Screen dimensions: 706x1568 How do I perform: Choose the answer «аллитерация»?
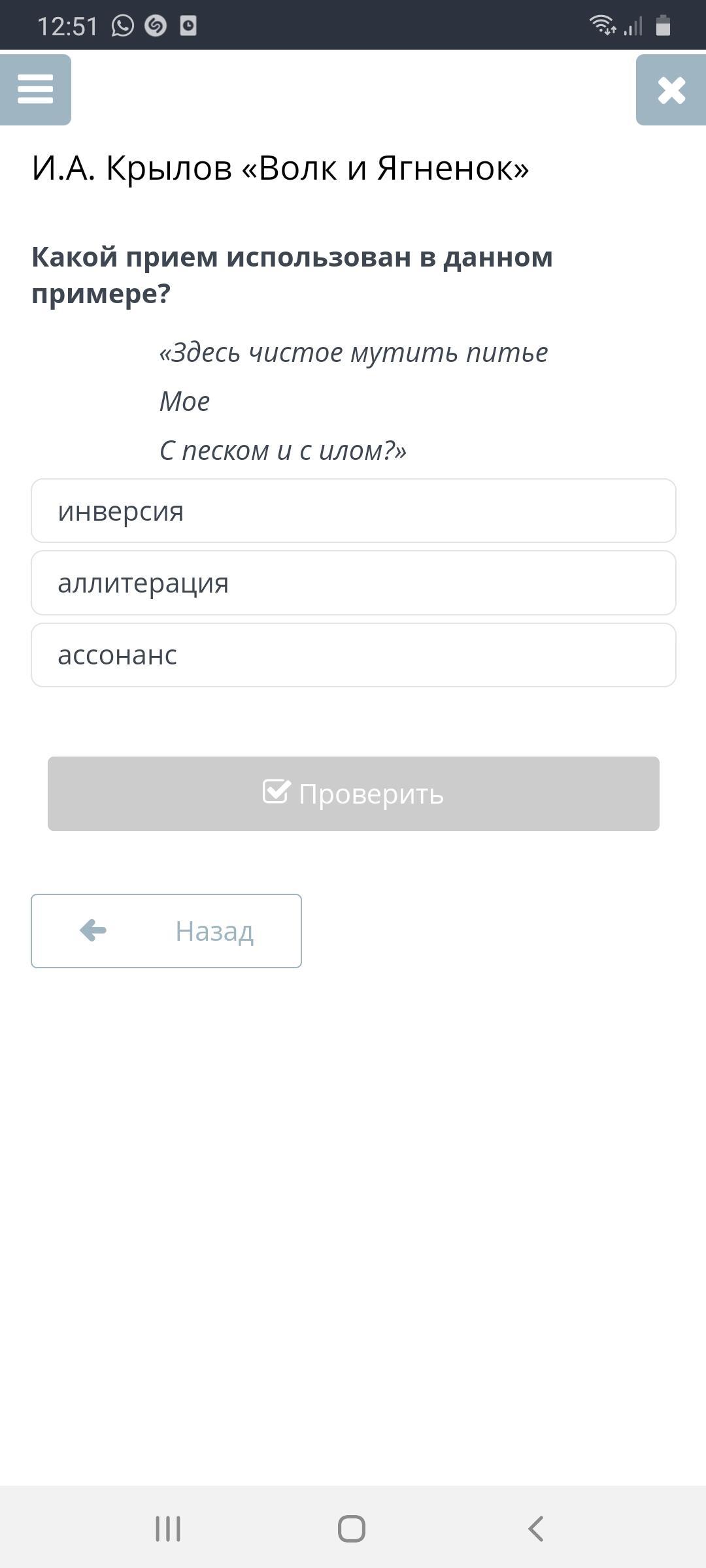pyautogui.click(x=353, y=583)
